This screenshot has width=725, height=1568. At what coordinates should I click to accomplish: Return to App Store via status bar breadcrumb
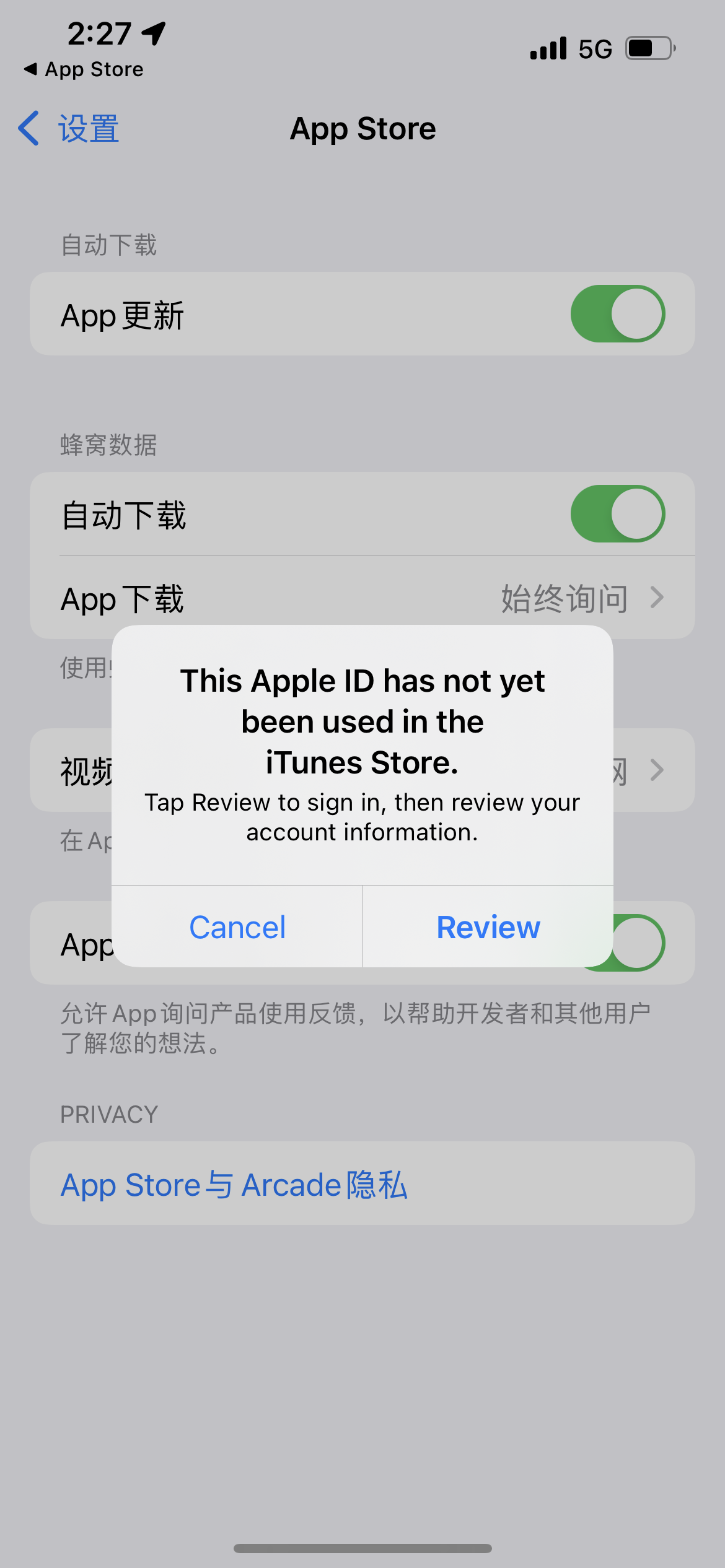pos(84,69)
